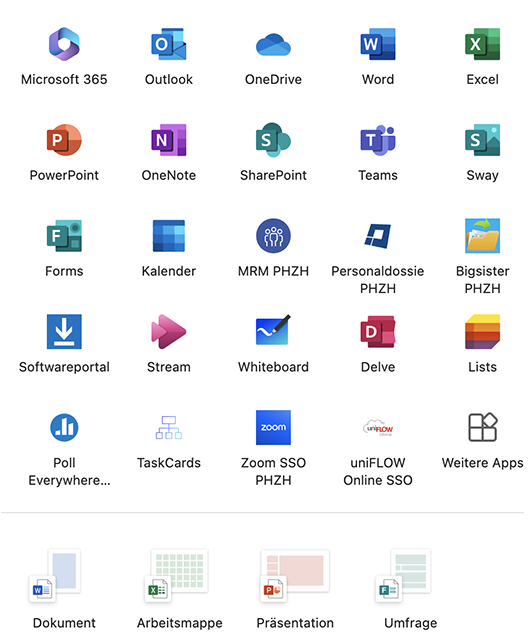Viewport: 529px width, 642px height.
Task: Open Softwareportal
Action: (x=64, y=344)
